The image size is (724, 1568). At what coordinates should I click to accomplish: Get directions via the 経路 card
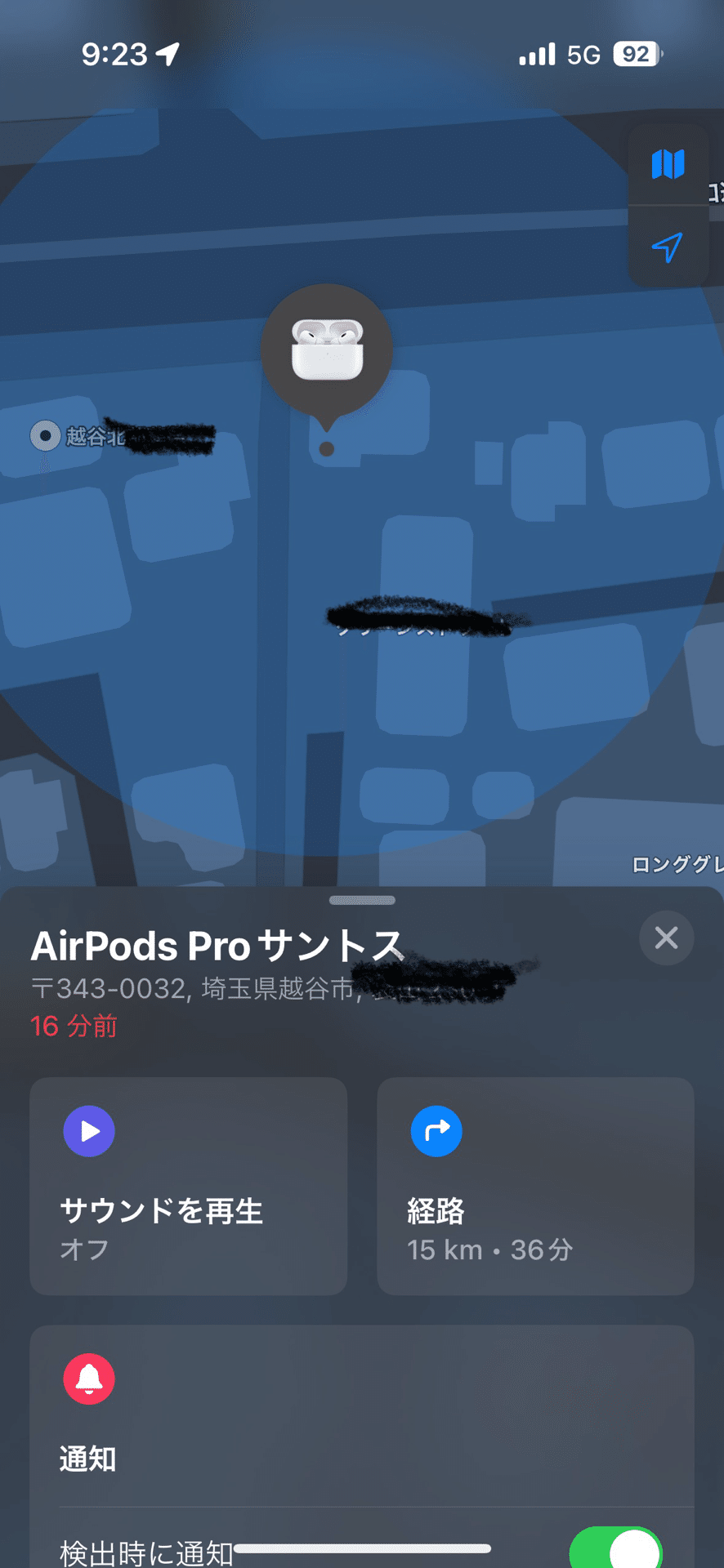tap(535, 1186)
